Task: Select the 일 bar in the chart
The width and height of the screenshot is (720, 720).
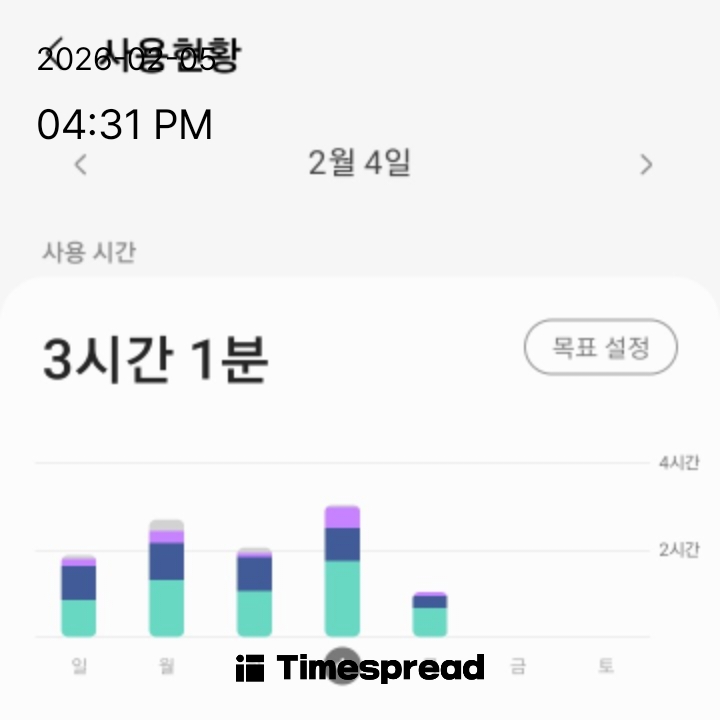Action: pyautogui.click(x=79, y=596)
